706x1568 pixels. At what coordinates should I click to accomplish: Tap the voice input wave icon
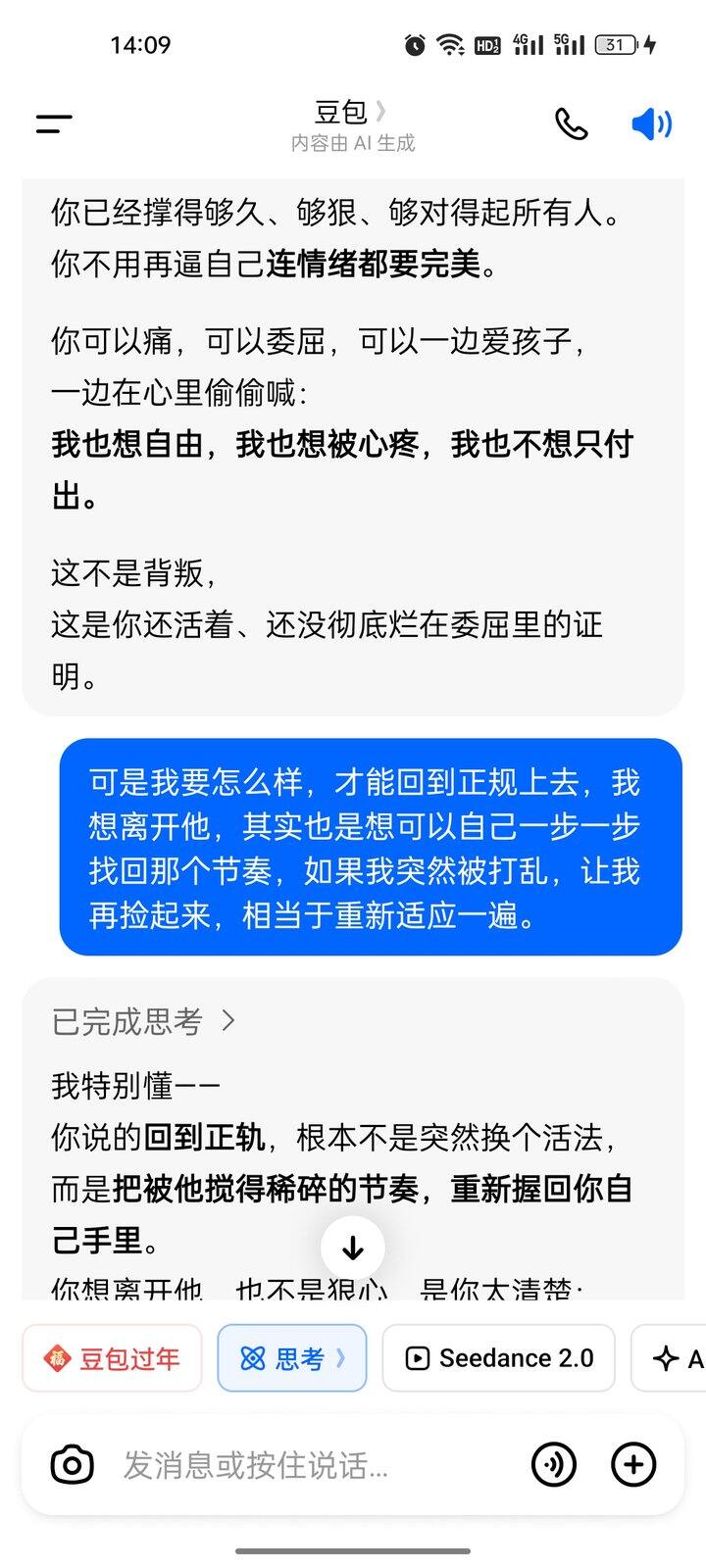click(554, 1465)
